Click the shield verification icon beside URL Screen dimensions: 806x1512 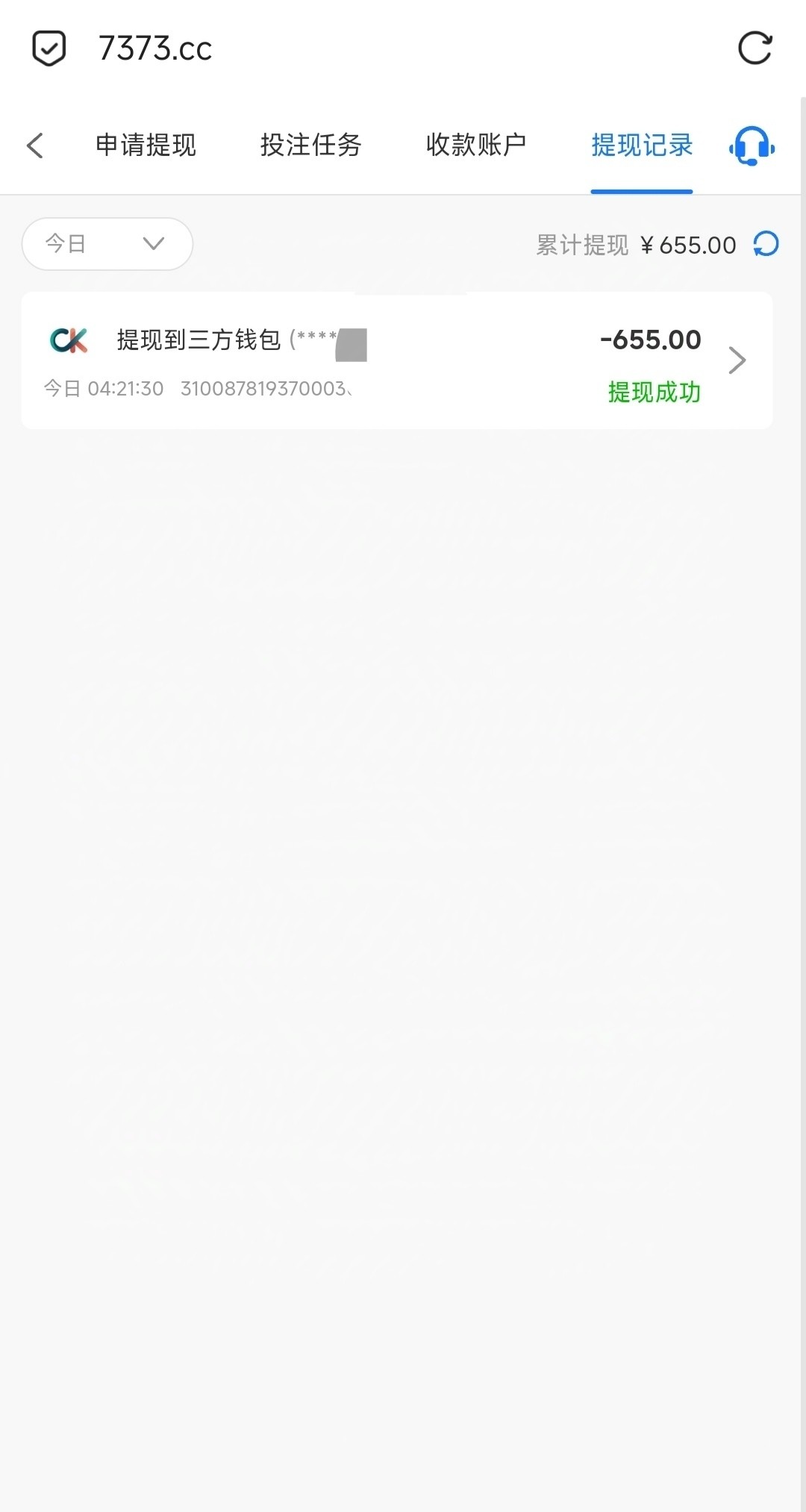pos(47,48)
